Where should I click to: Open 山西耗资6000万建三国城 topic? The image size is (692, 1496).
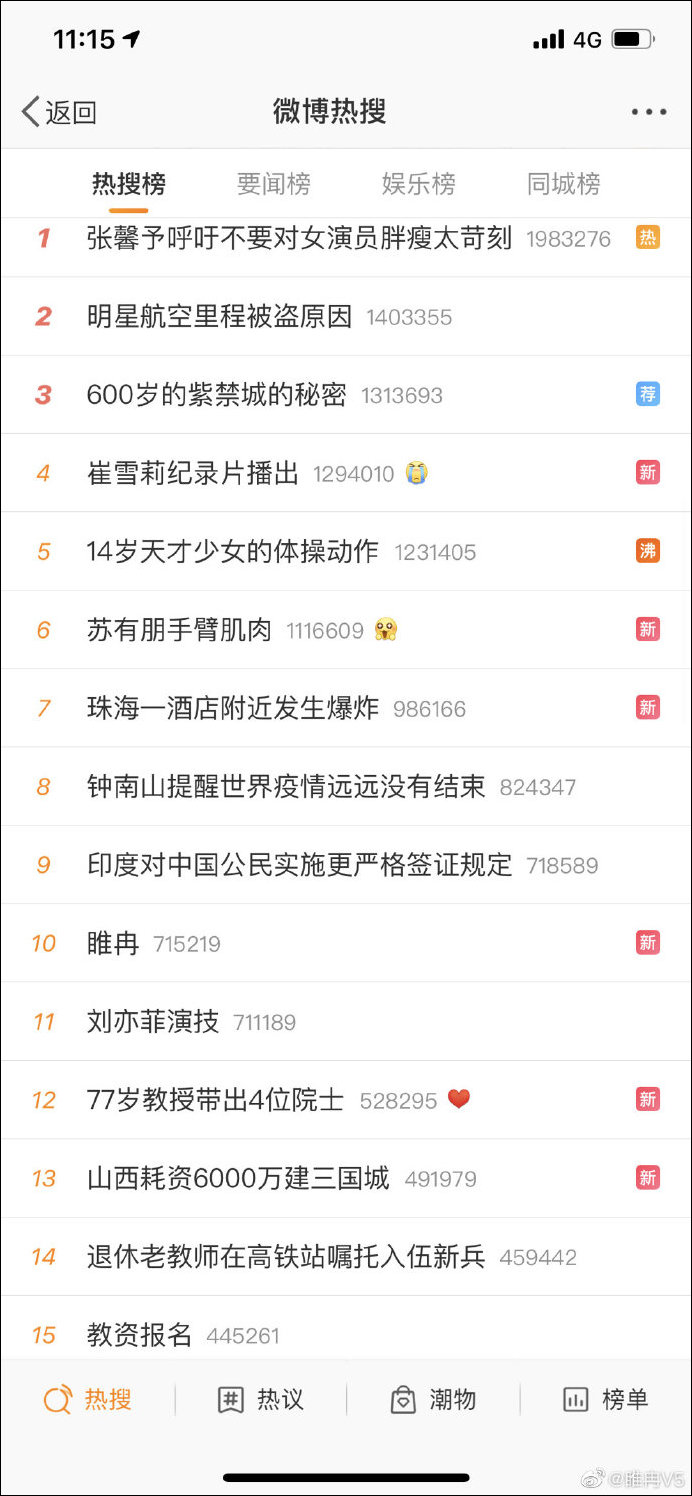[238, 1178]
